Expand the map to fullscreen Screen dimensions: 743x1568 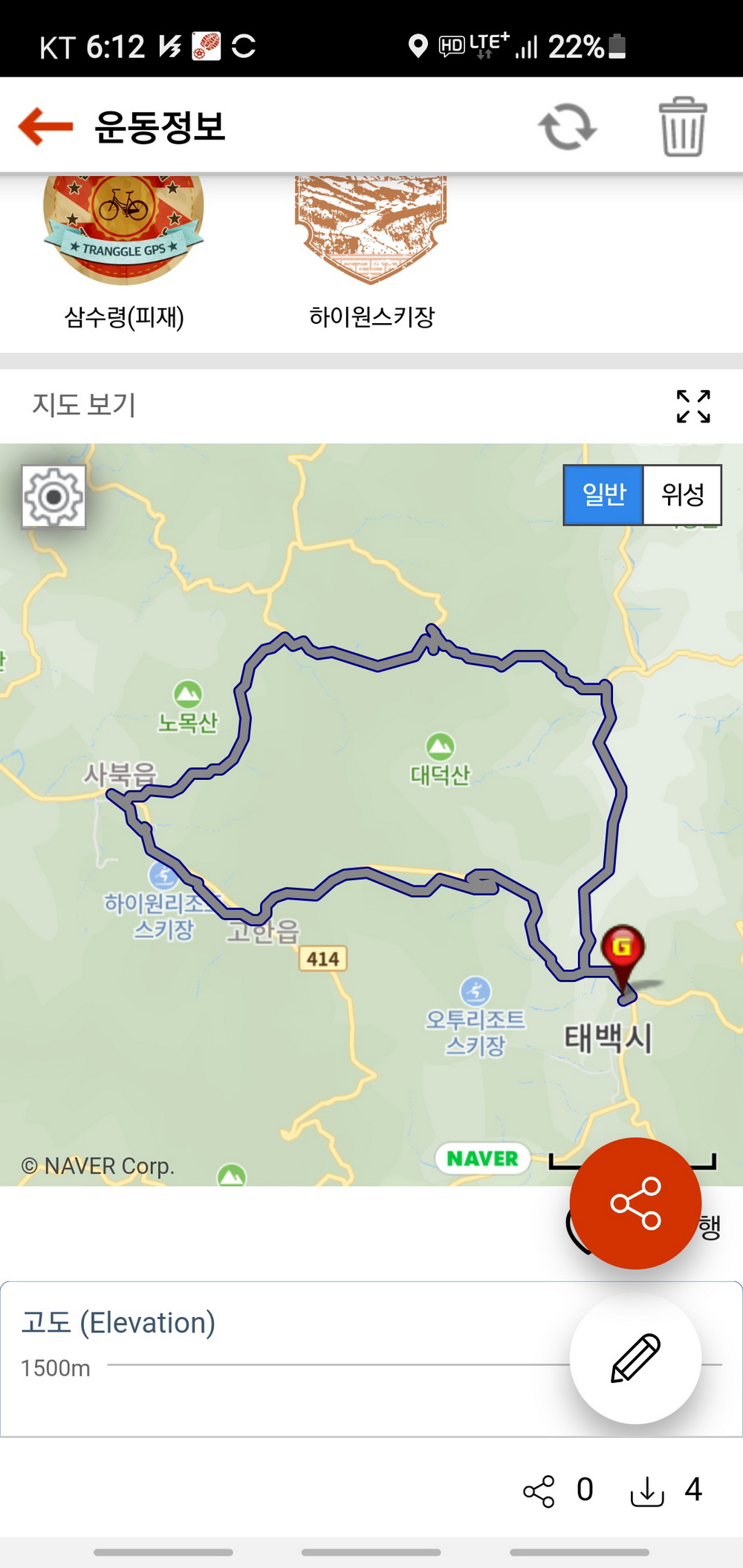[693, 406]
